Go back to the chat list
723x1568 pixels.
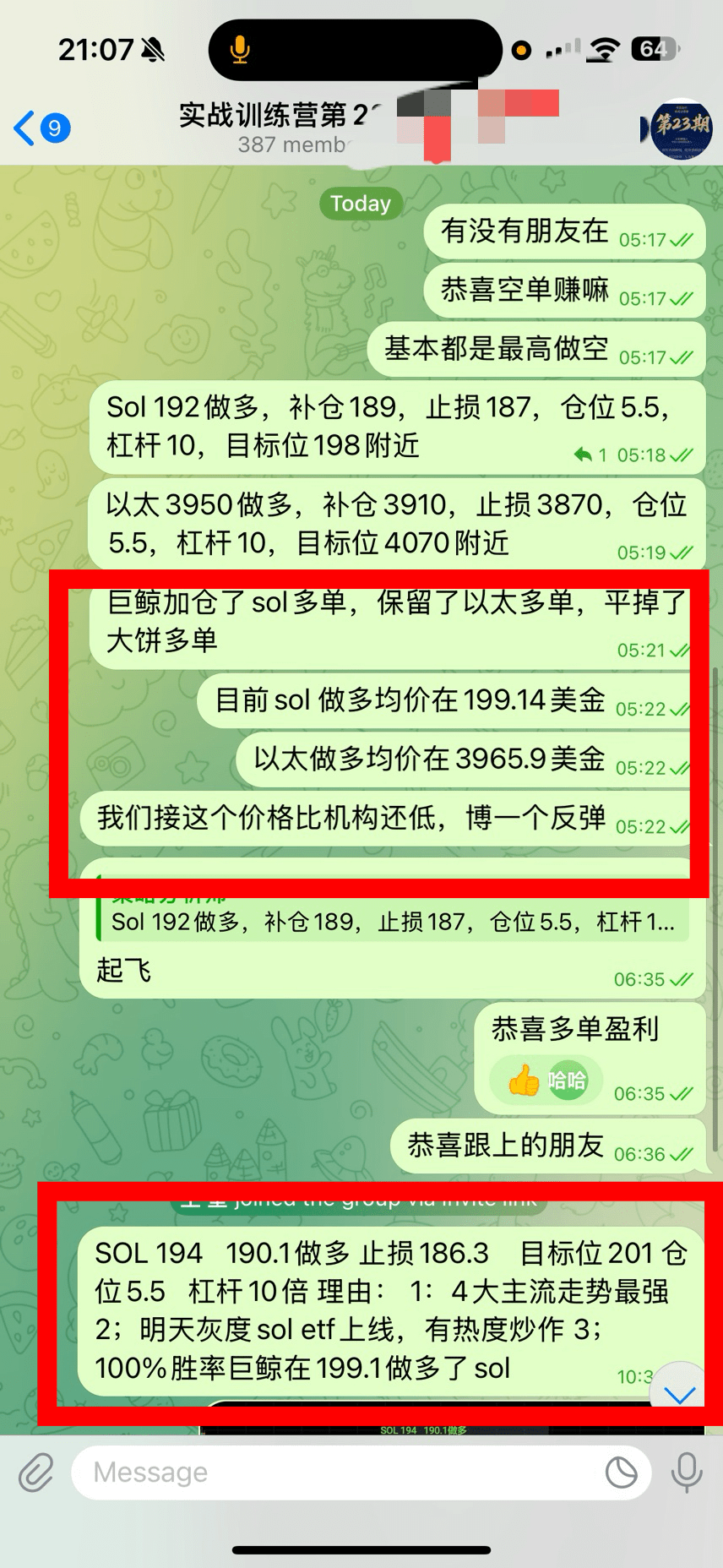coord(41,128)
